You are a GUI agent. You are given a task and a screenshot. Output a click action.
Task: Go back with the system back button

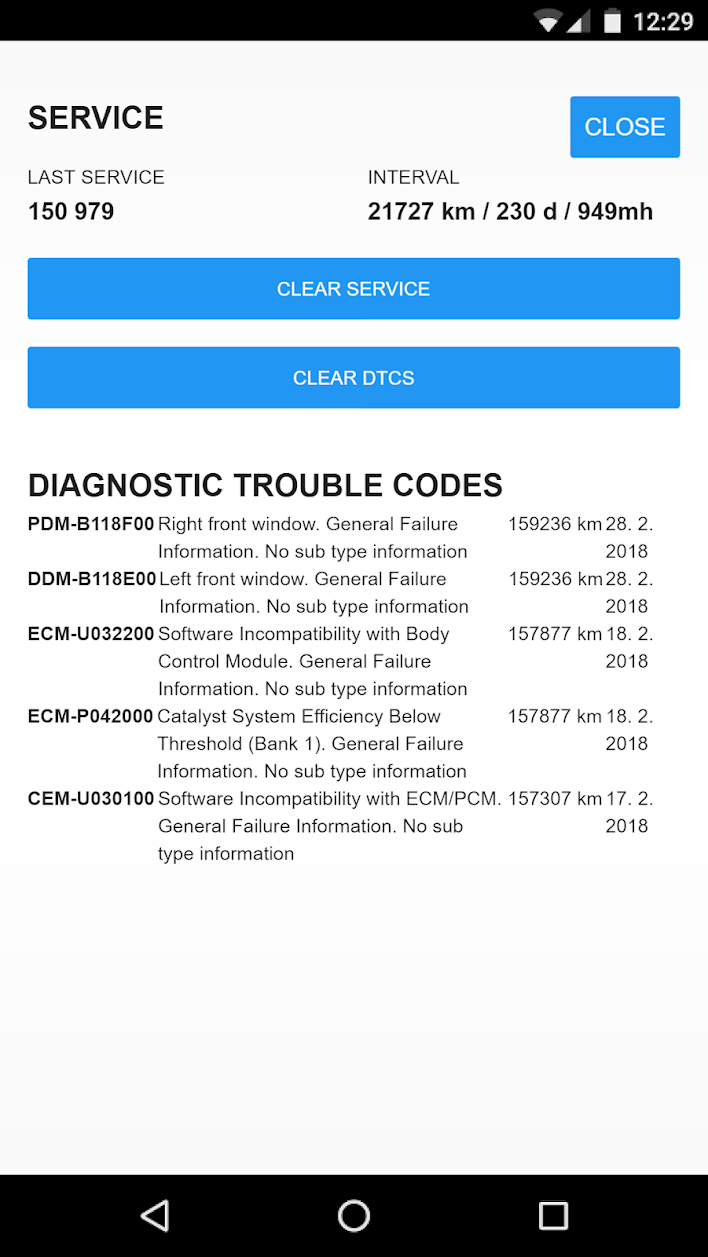155,1215
